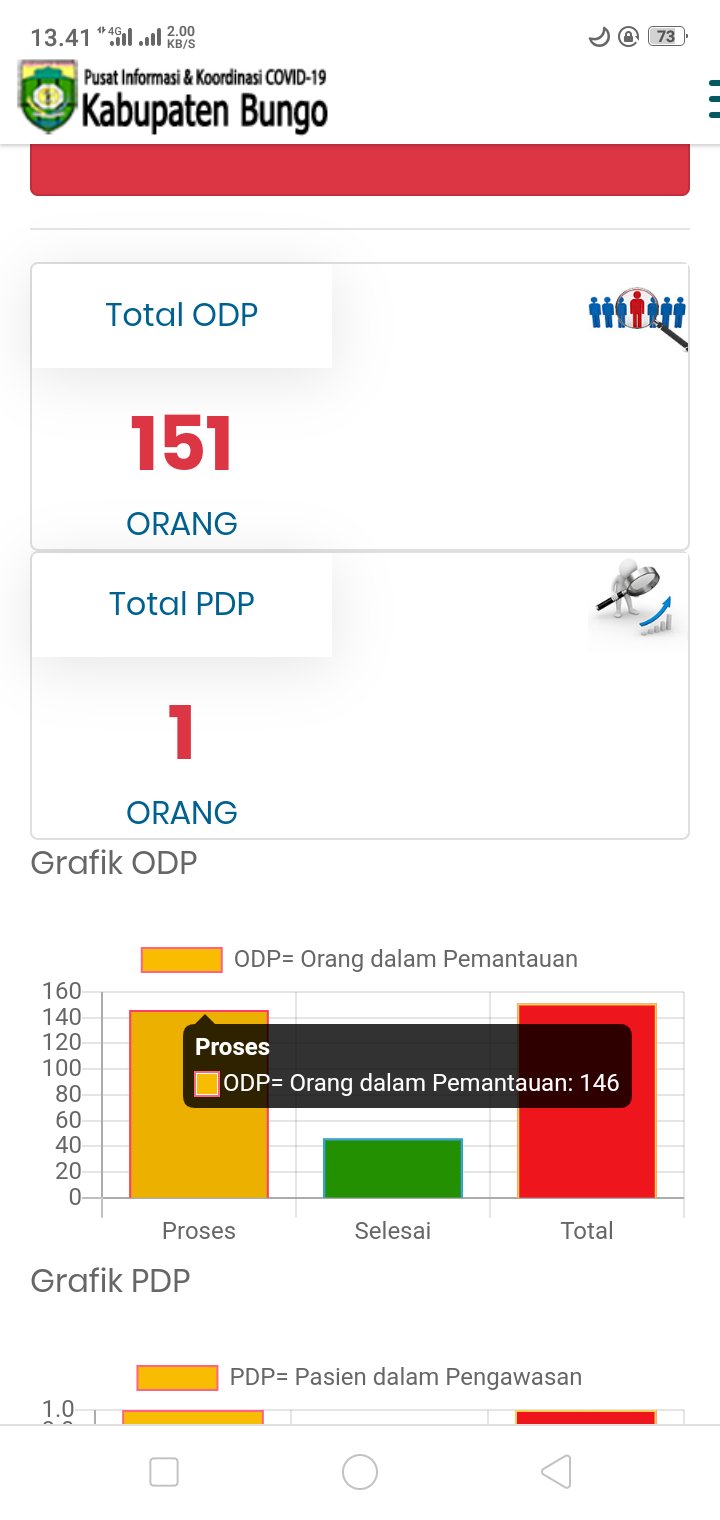Select the Total ODP card header
The image size is (720, 1520).
click(x=181, y=314)
